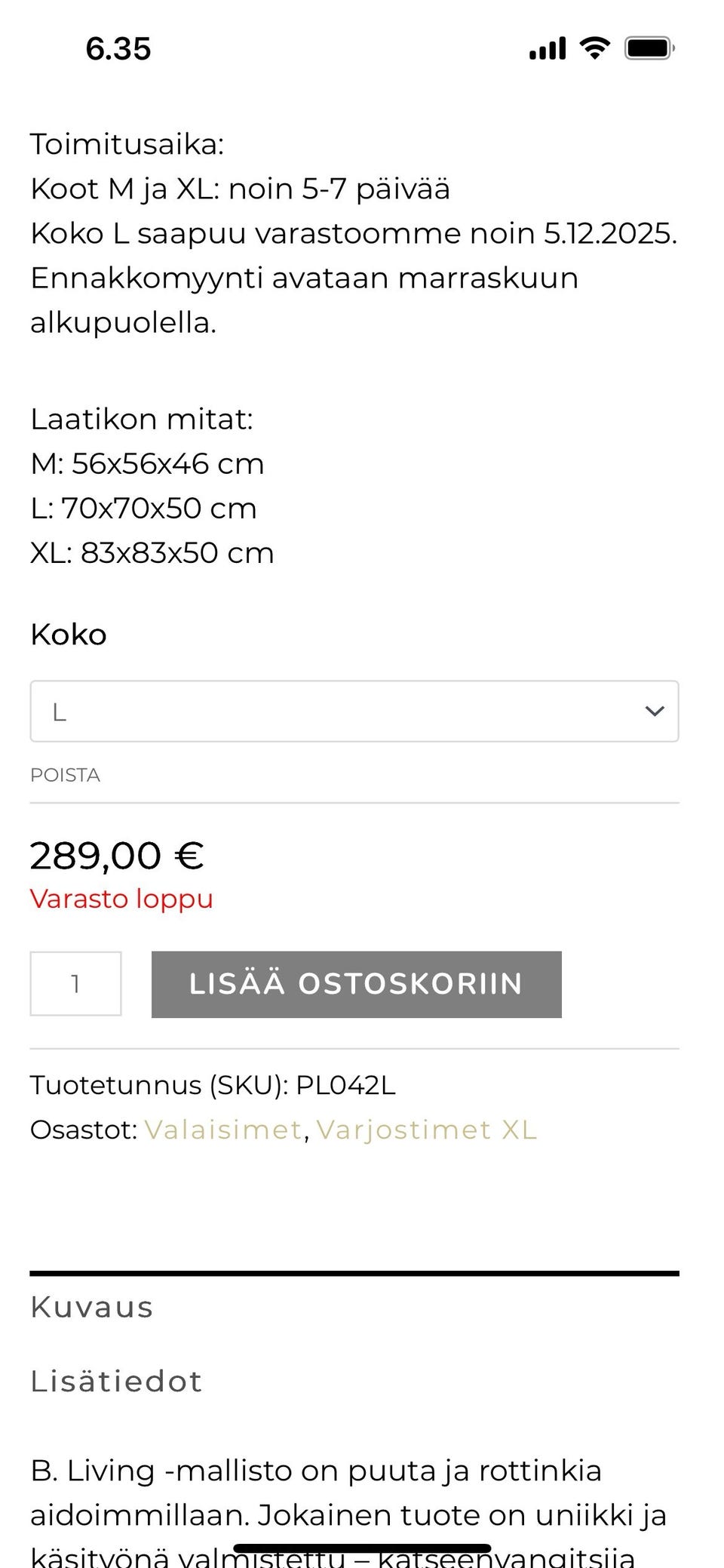This screenshot has height=1568, width=724.
Task: Select a different size from the L dropdown
Action: pyautogui.click(x=354, y=710)
